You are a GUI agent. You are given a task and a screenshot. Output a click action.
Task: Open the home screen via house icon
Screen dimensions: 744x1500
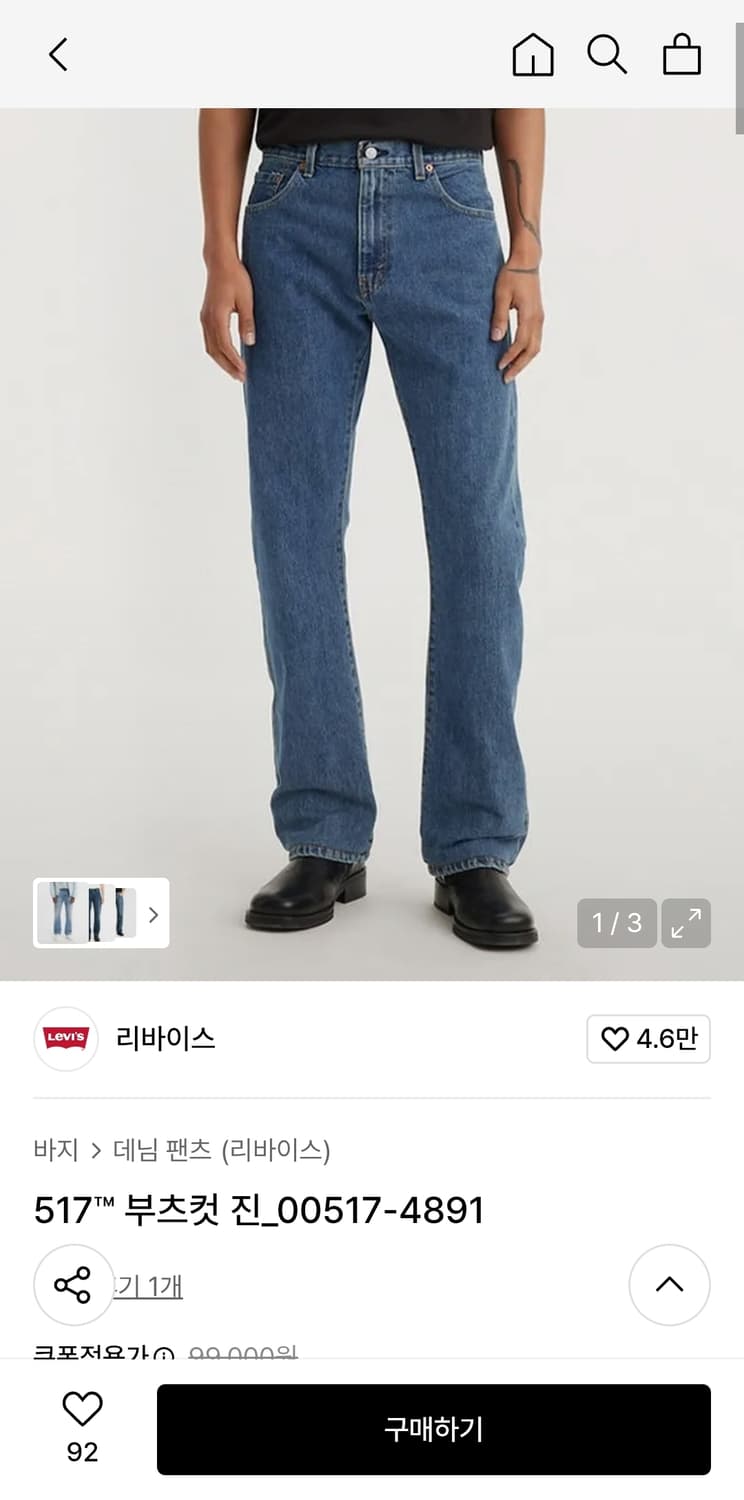coord(533,55)
